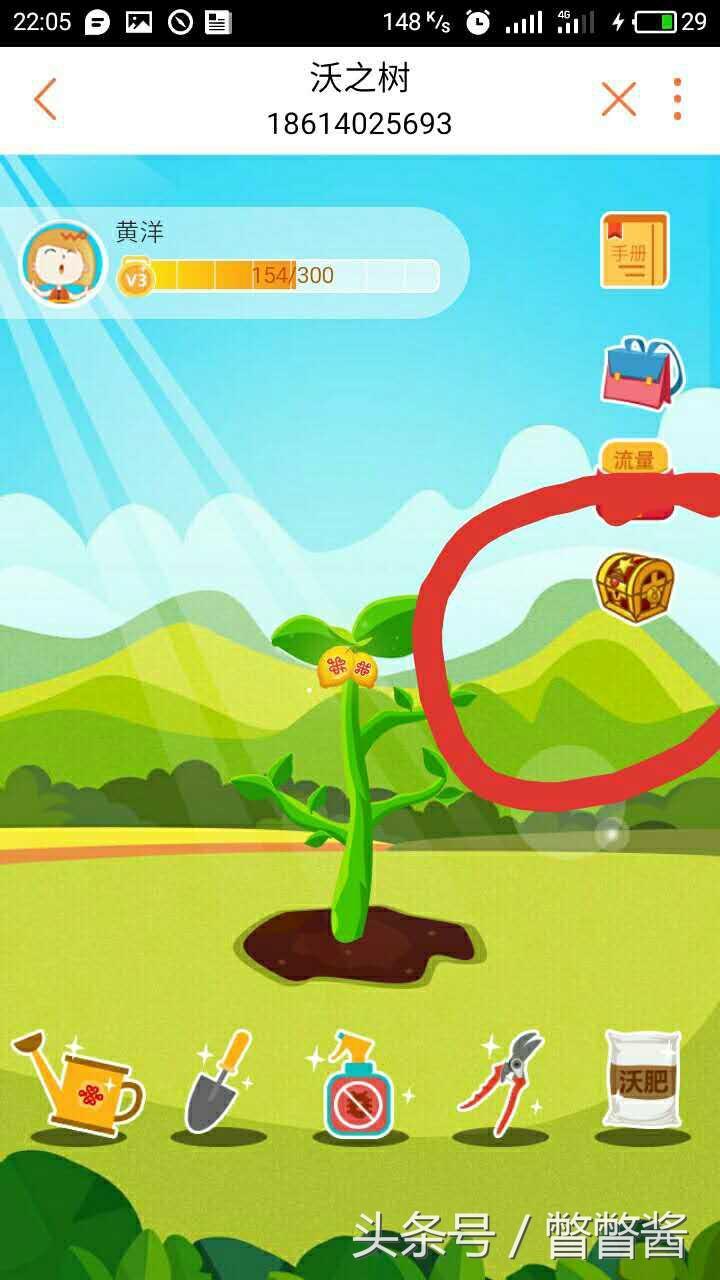Spray pesticide with the spray bottle
The image size is (720, 1280).
click(x=358, y=1086)
